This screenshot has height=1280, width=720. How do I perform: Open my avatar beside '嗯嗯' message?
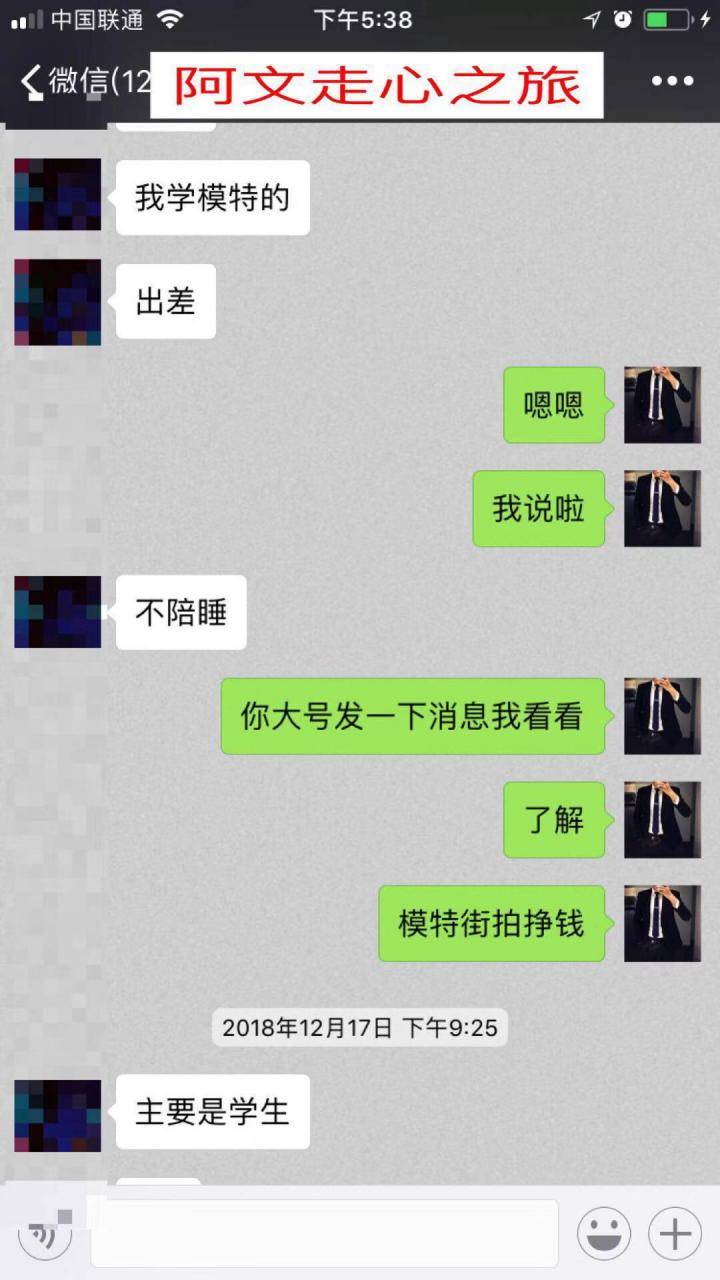tap(662, 404)
